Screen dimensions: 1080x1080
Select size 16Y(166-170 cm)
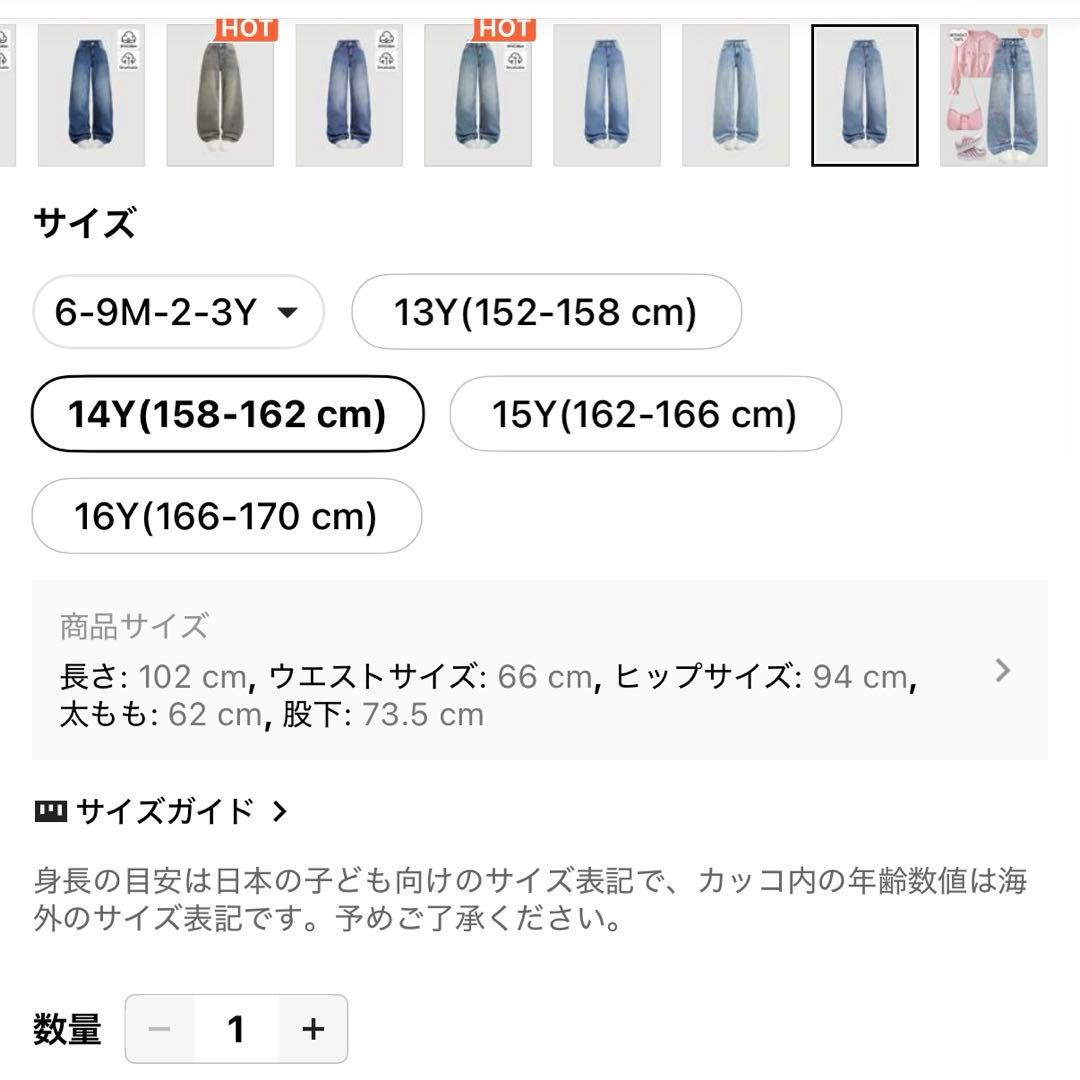(227, 516)
